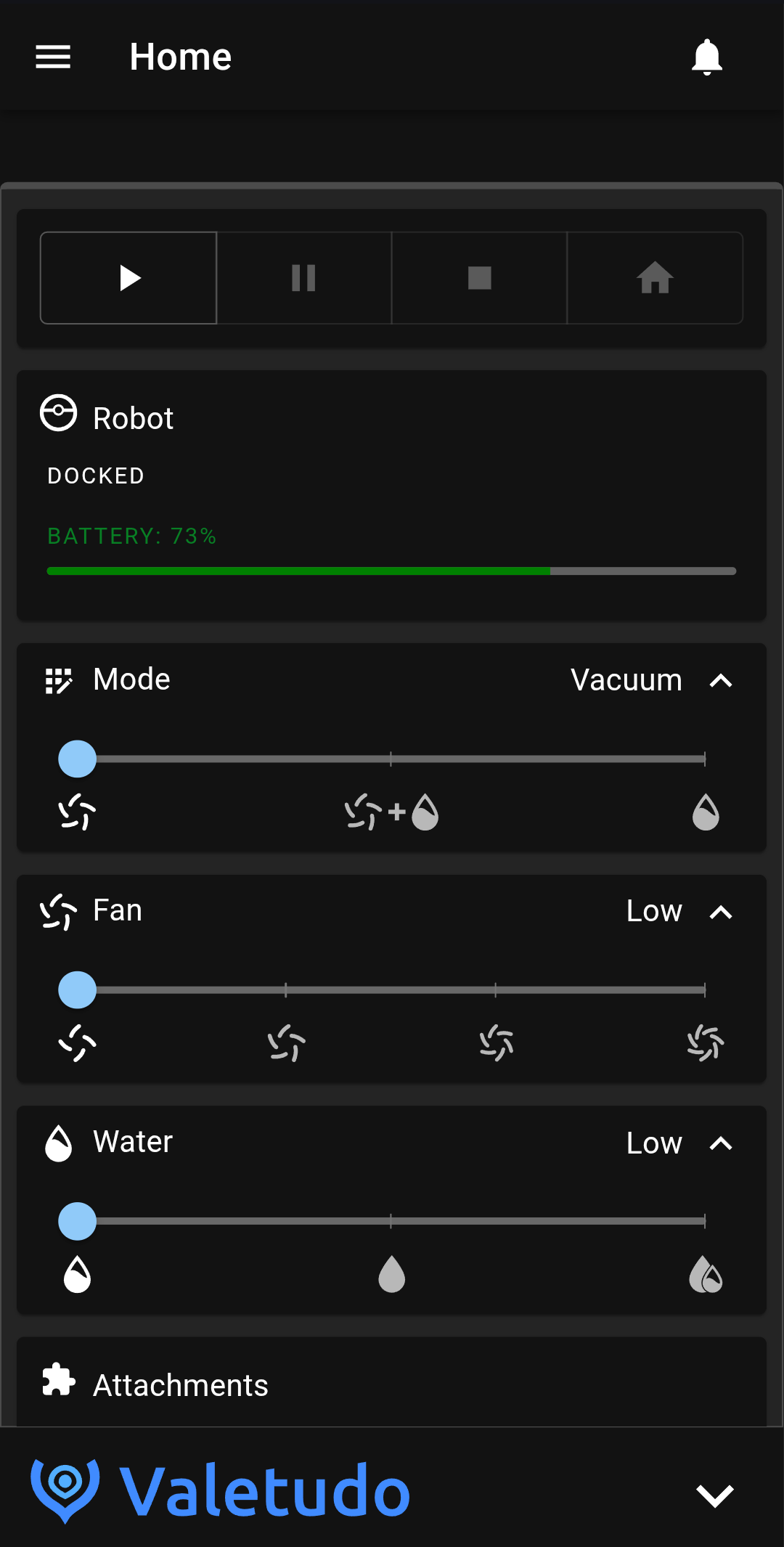Set water level to medium
The height and width of the screenshot is (1547, 784).
pos(391,1221)
